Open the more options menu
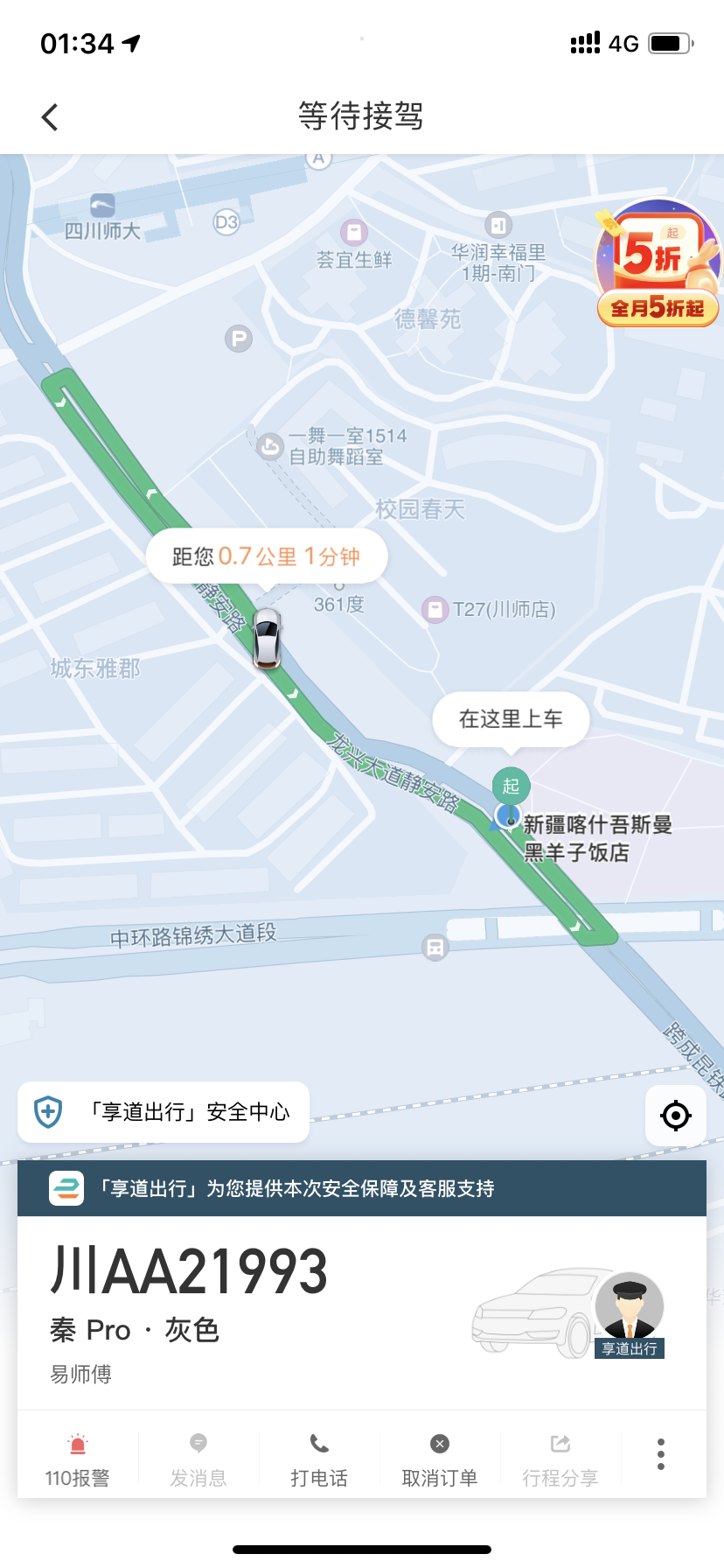724x1568 pixels. pyautogui.click(x=661, y=1454)
